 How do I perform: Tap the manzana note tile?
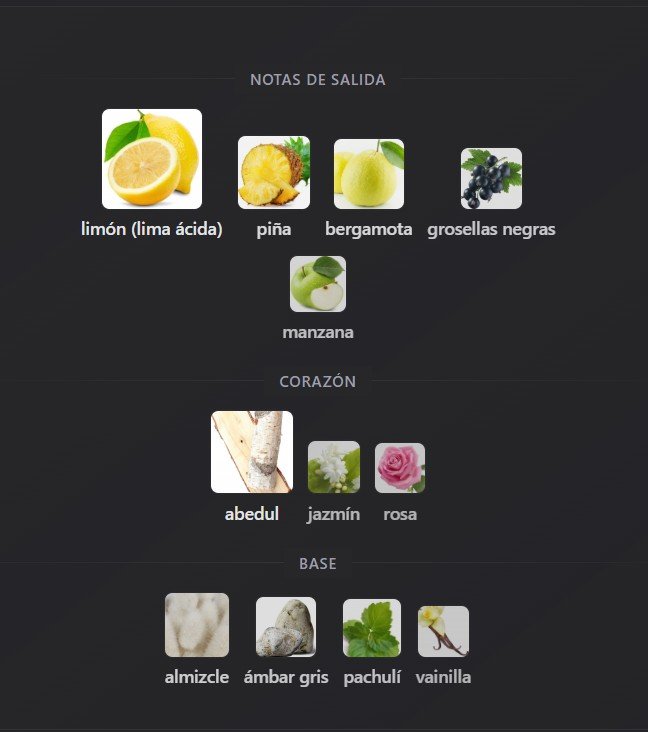[x=318, y=284]
